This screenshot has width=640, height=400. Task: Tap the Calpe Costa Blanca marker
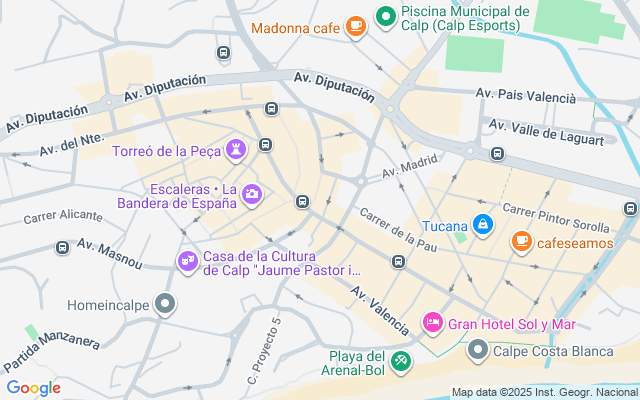pyautogui.click(x=478, y=351)
